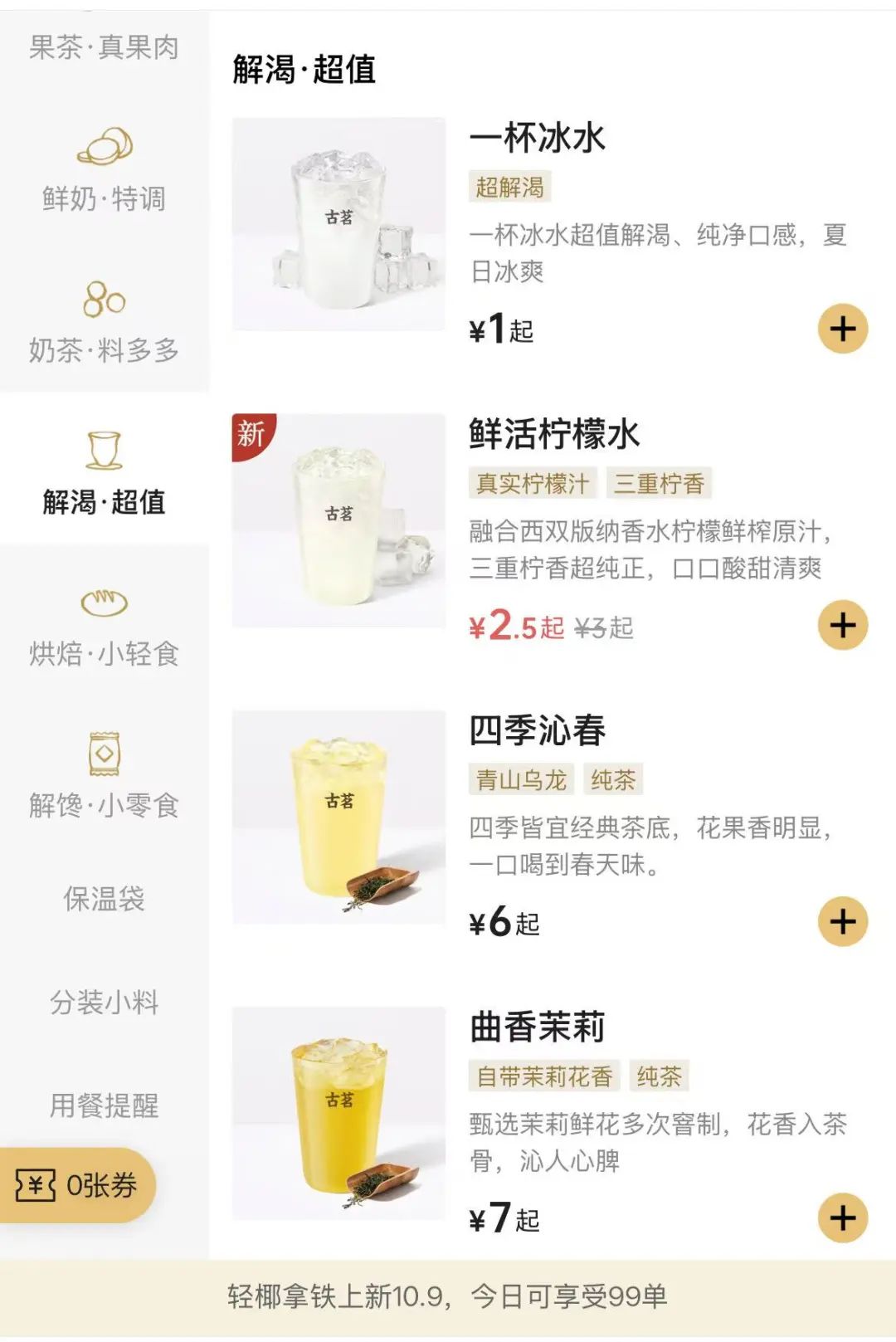Go to 烘焙·小轻食 category
Viewport: 896px width, 1342px height.
coord(104,627)
